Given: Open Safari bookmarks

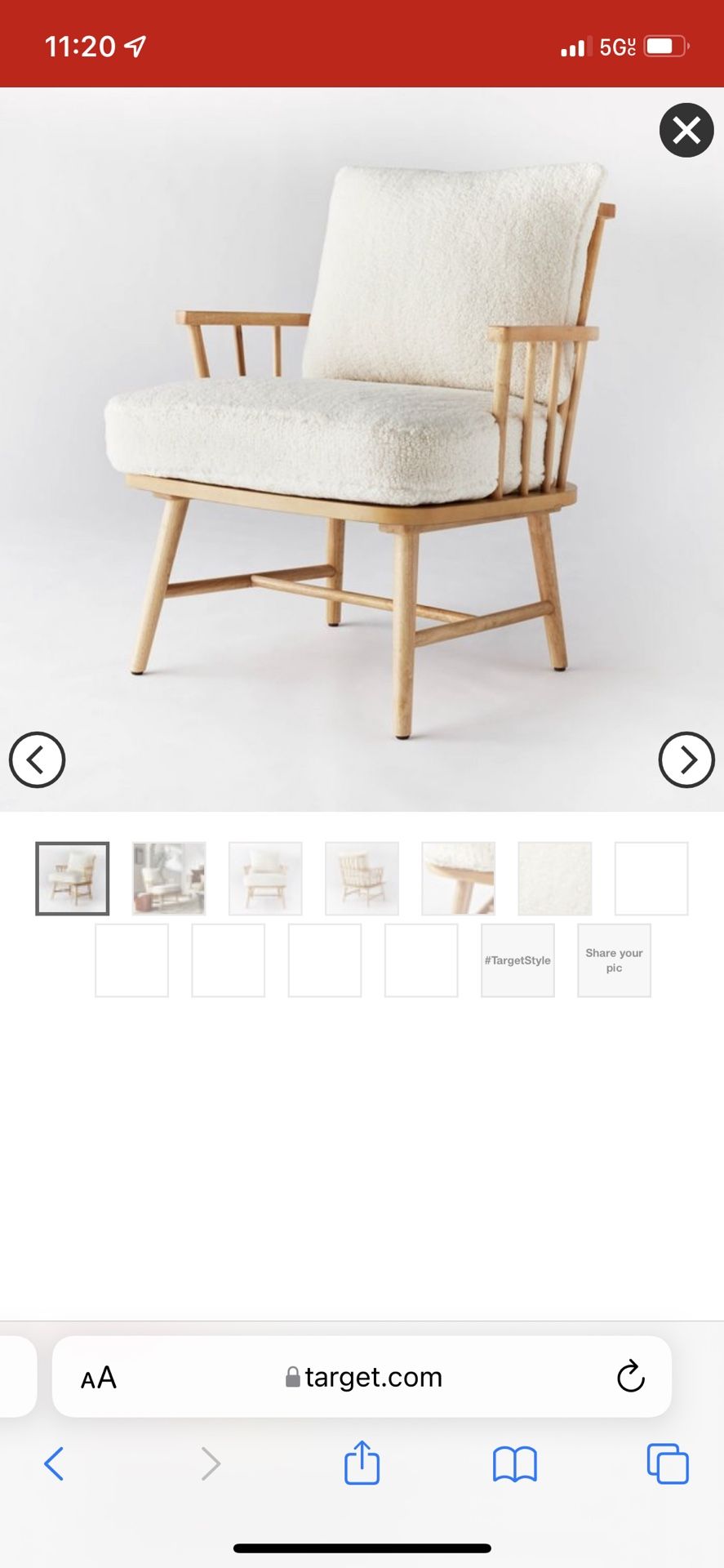Looking at the screenshot, I should click(x=515, y=1463).
